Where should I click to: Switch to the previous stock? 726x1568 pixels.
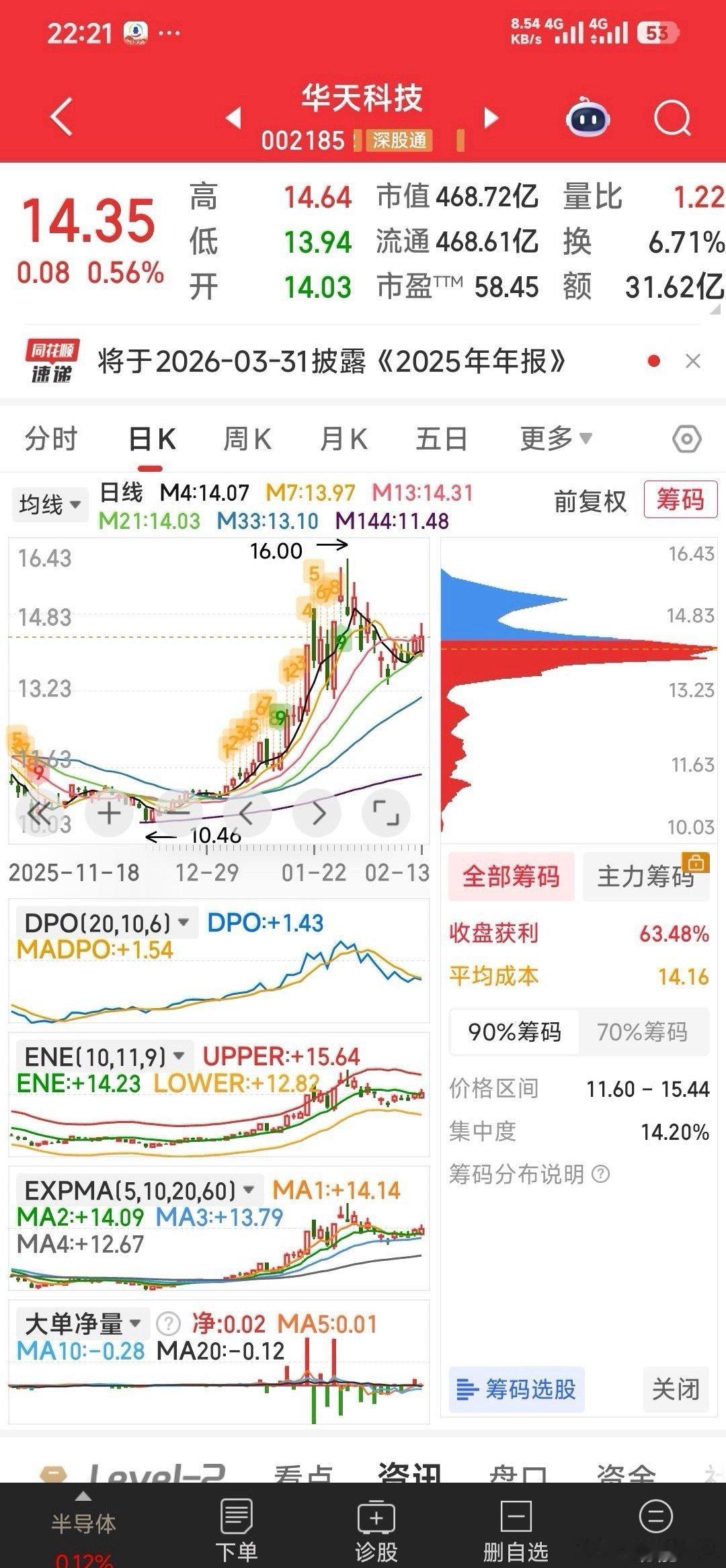click(x=233, y=118)
